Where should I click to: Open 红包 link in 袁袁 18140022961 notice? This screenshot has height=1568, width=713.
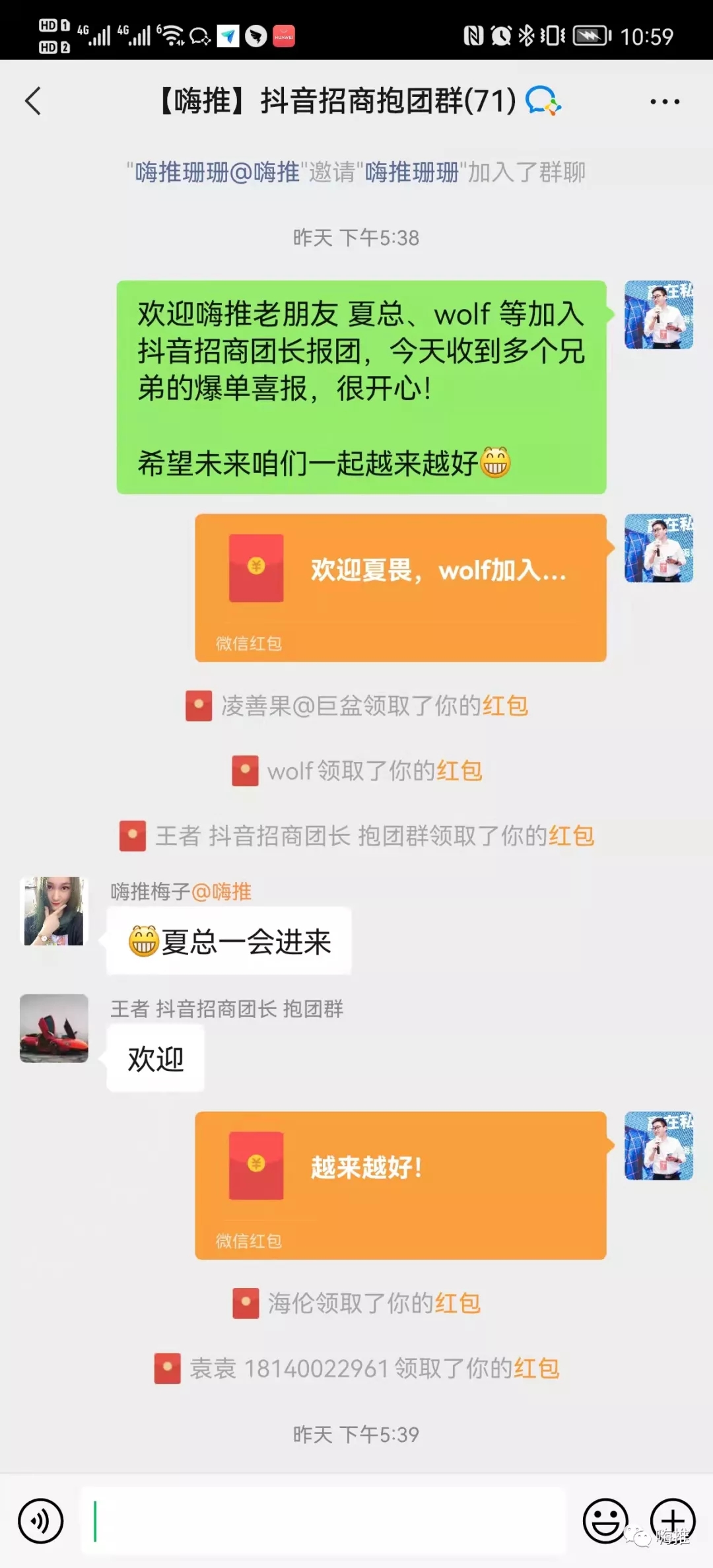(536, 1368)
